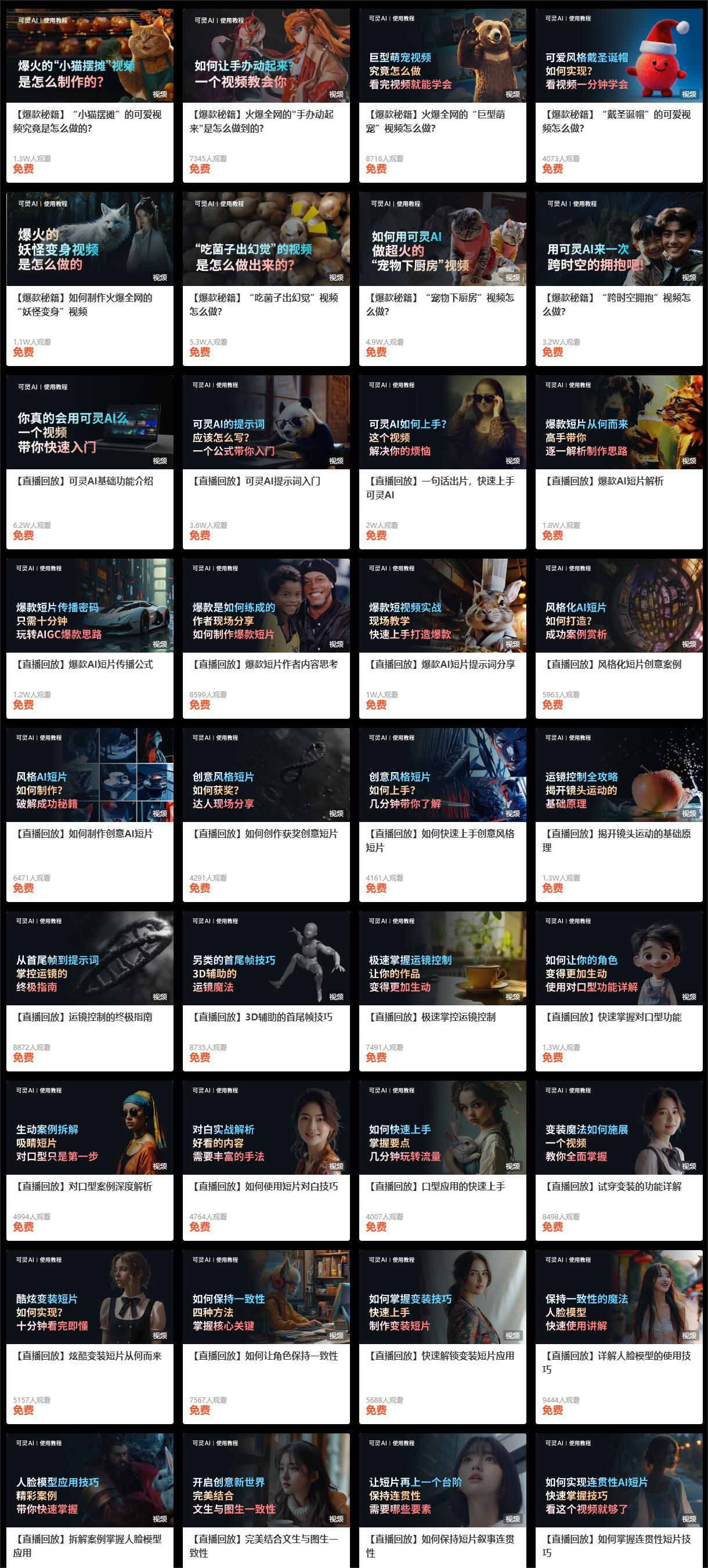Open 3D辅助的首尾帧技巧 replay
The width and height of the screenshot is (708, 1568).
point(266,991)
